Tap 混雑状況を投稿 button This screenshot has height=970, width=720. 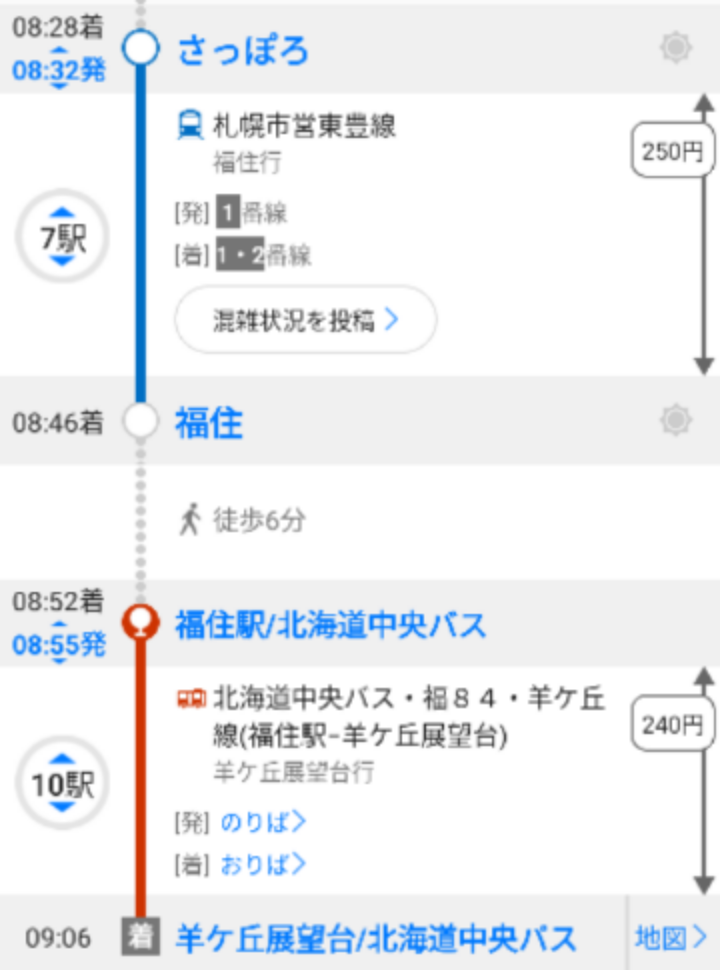305,320
